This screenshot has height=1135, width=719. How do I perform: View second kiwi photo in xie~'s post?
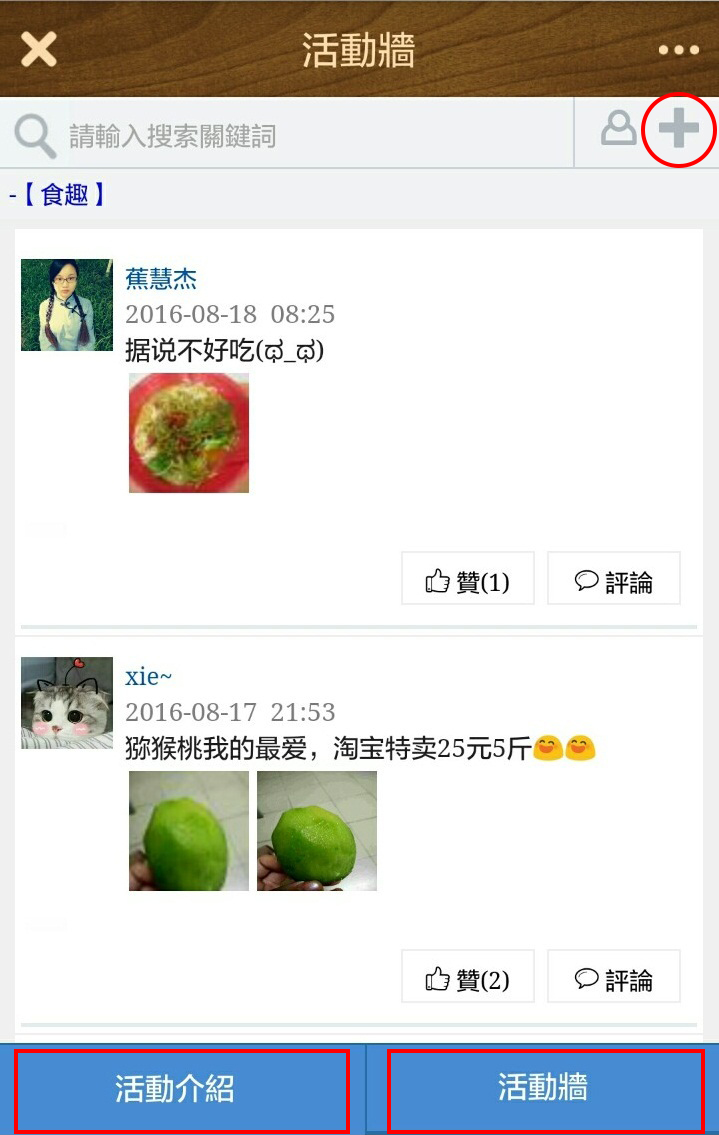tap(317, 830)
